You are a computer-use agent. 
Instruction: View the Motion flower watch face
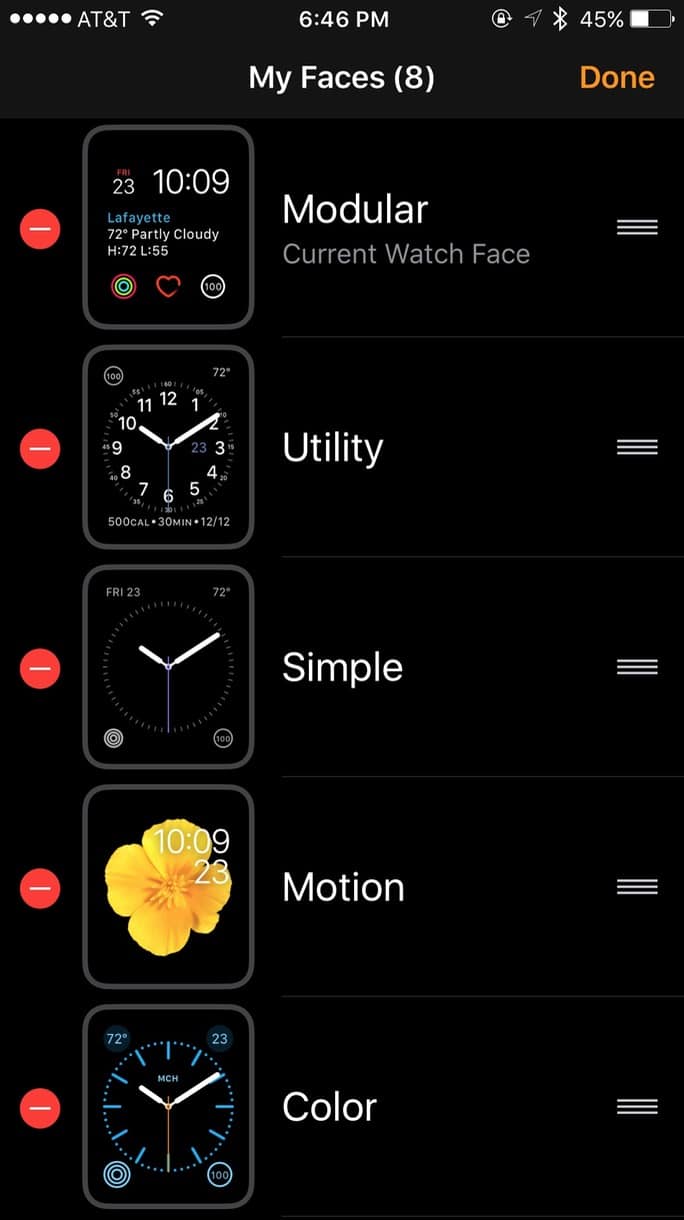(x=168, y=887)
